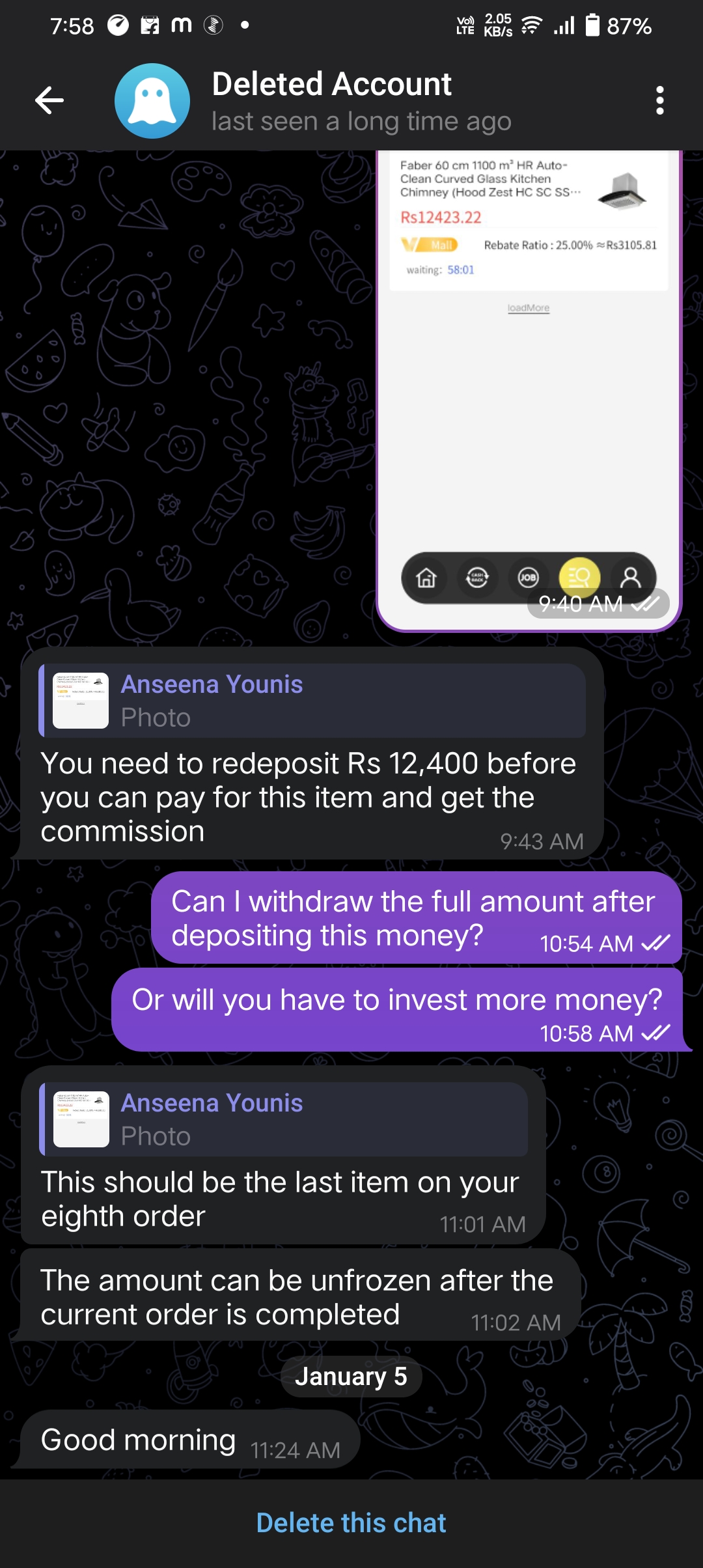Tap Delete this chat

pos(351,1523)
